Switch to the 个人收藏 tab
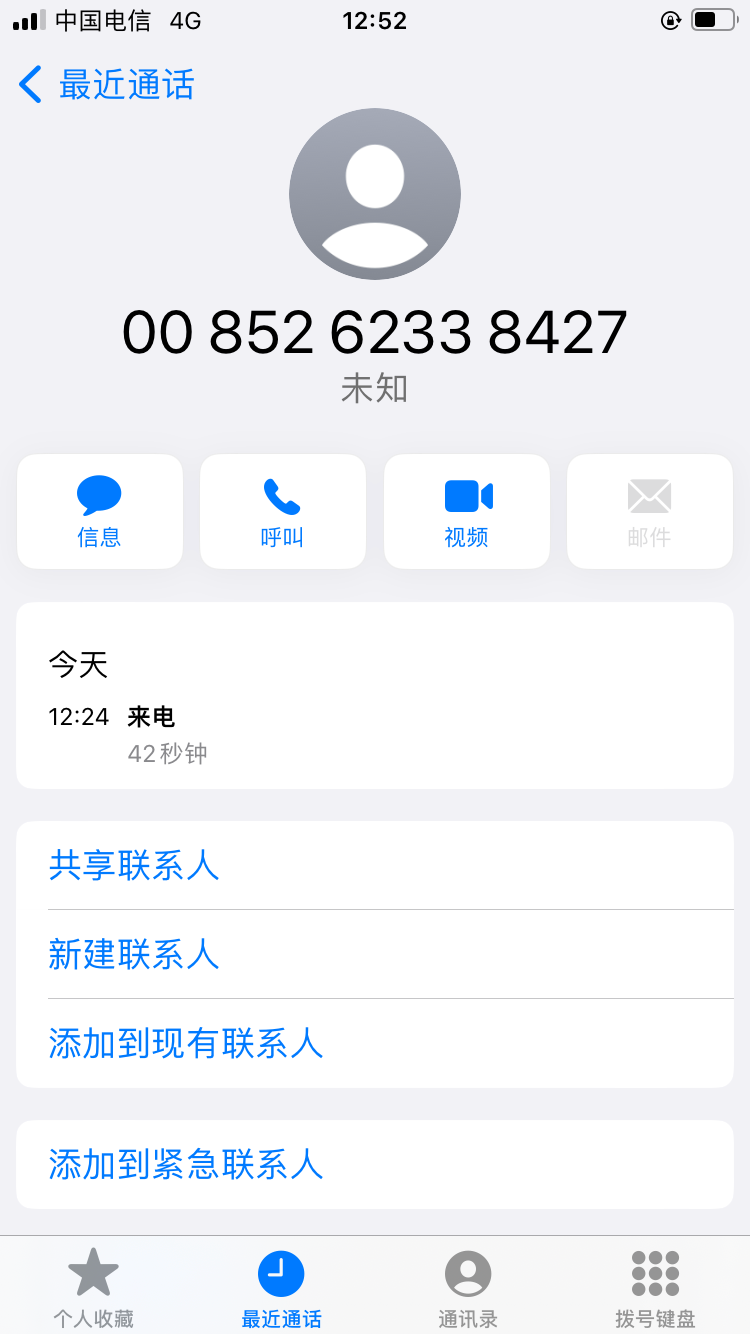 coord(93,1287)
